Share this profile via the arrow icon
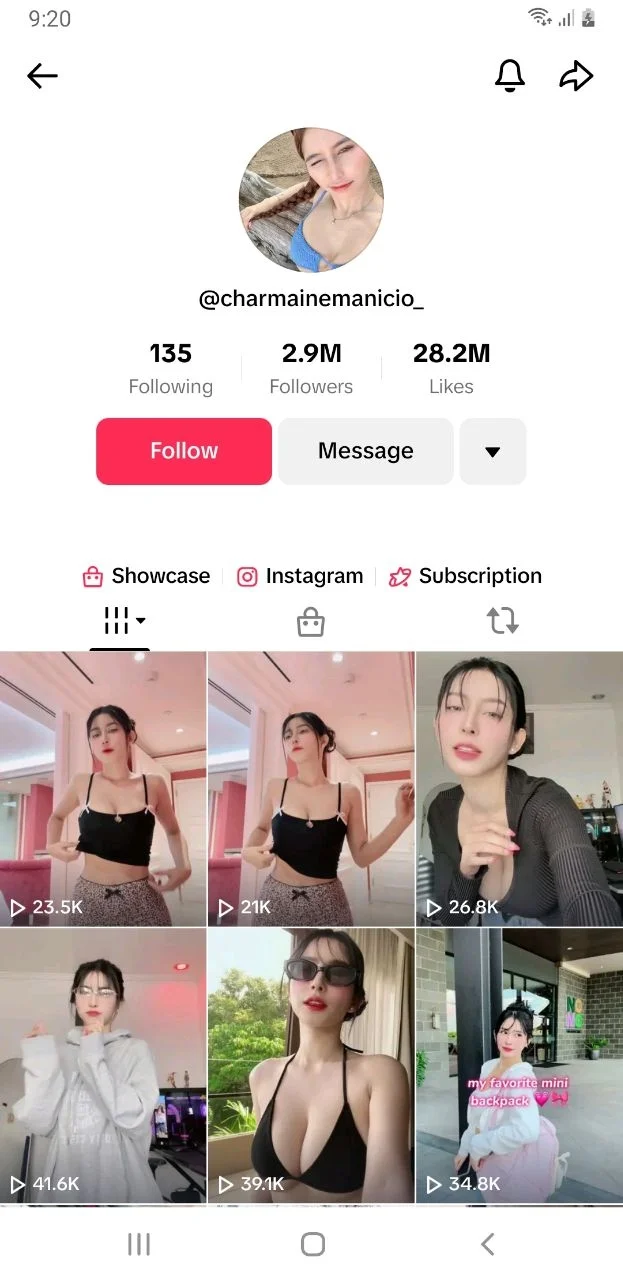Screen dimensions: 623x1280 click(576, 76)
